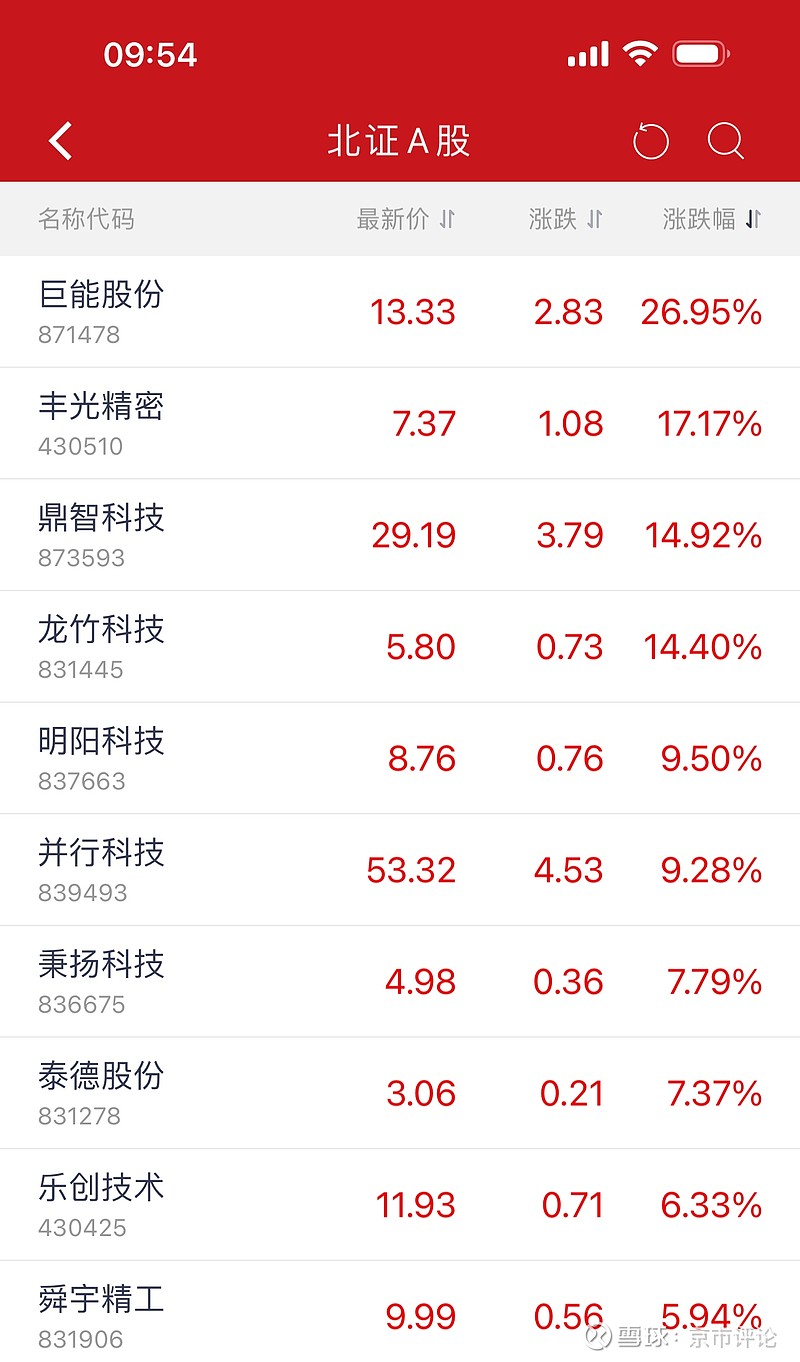
Task: Sort by 涨跌幅 column
Action: pos(712,219)
